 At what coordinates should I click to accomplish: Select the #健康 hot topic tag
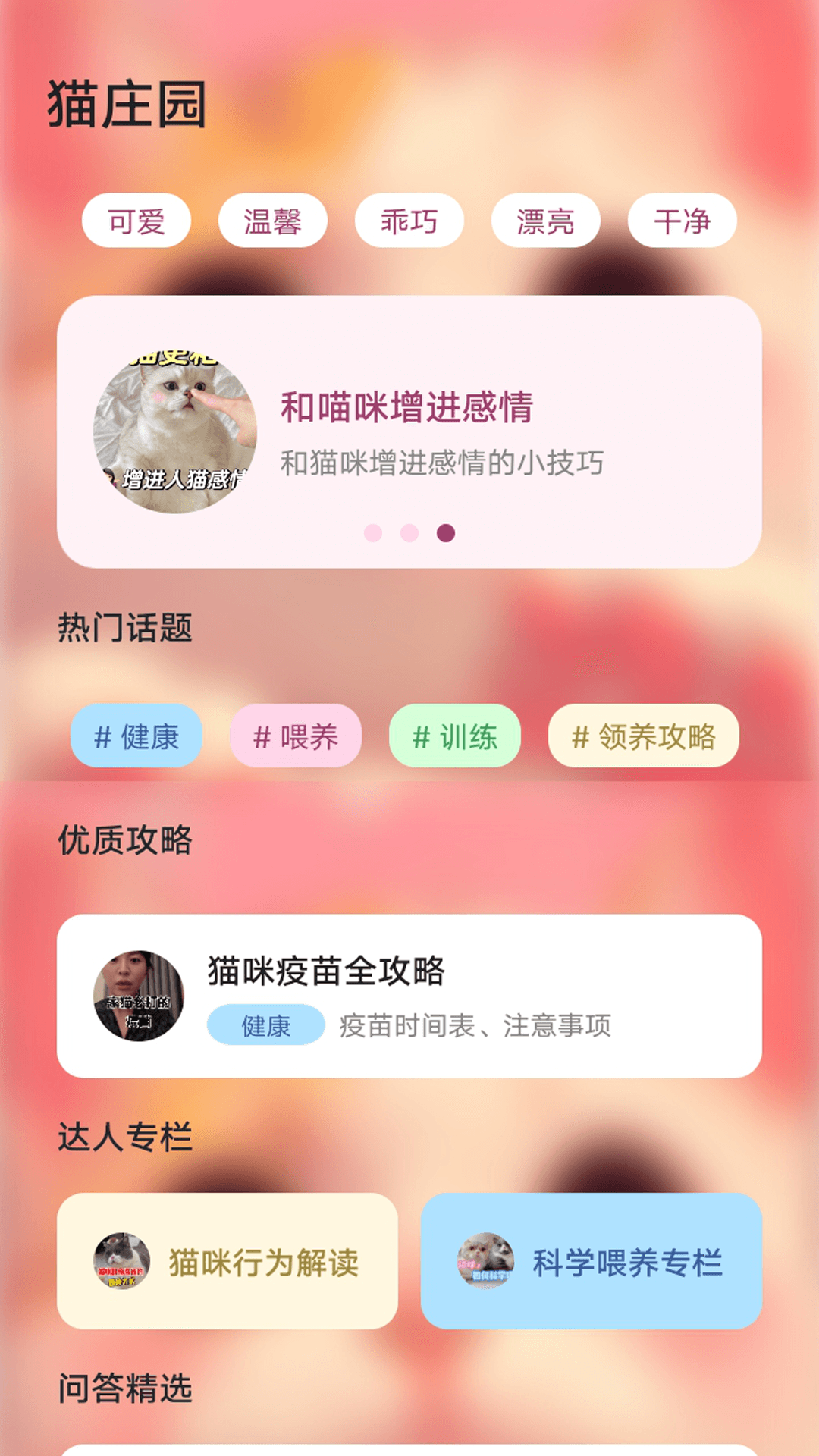[135, 736]
